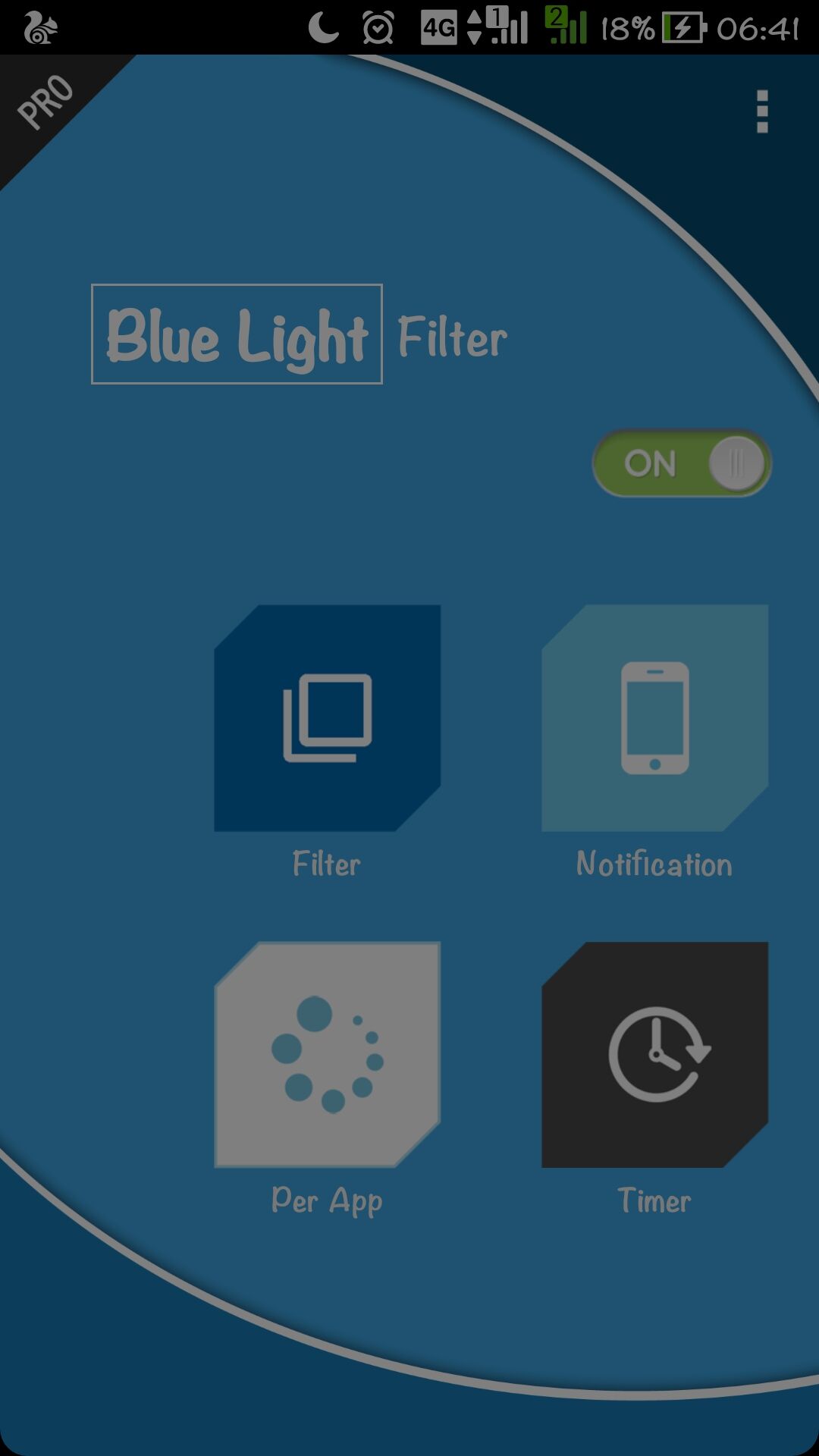Open the three-dot overflow menu
The image size is (819, 1456).
click(762, 111)
